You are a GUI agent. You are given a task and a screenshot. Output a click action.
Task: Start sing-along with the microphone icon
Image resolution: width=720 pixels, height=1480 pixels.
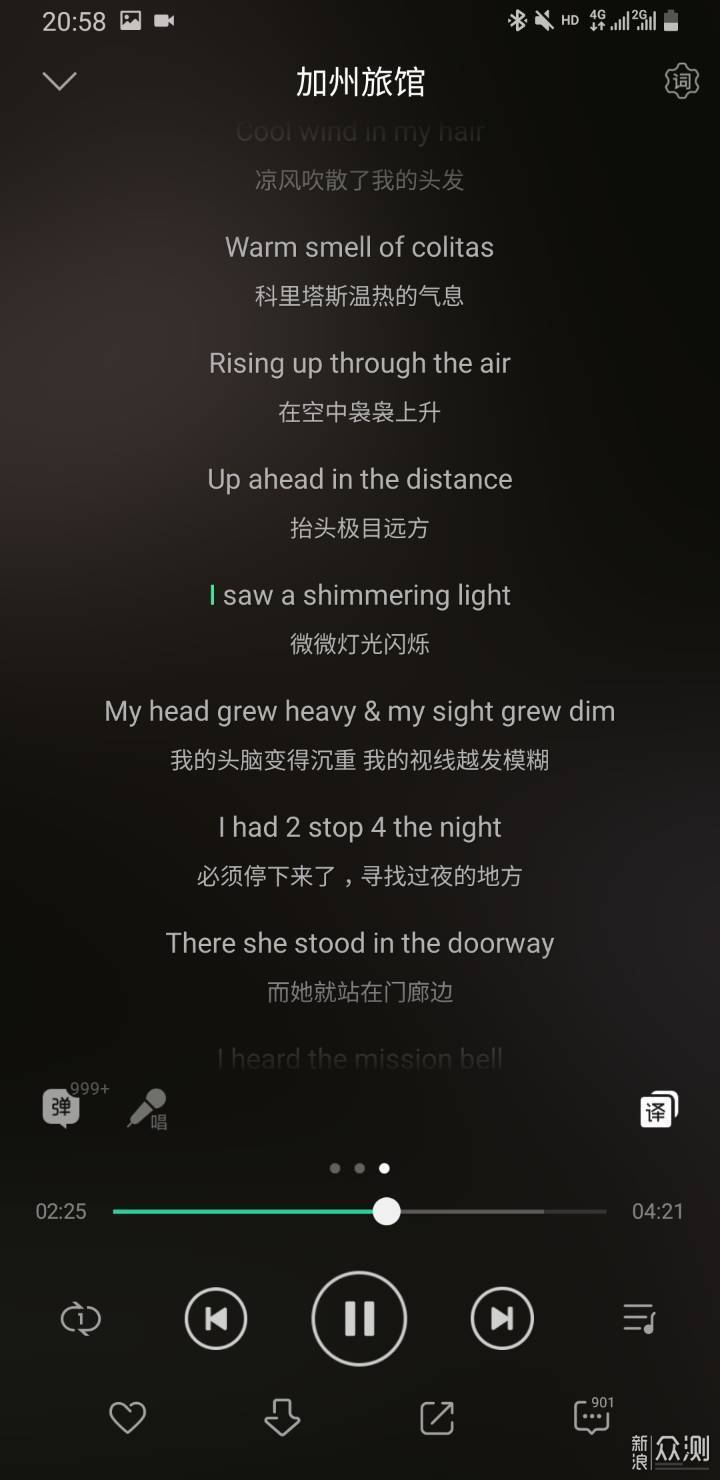click(147, 1108)
